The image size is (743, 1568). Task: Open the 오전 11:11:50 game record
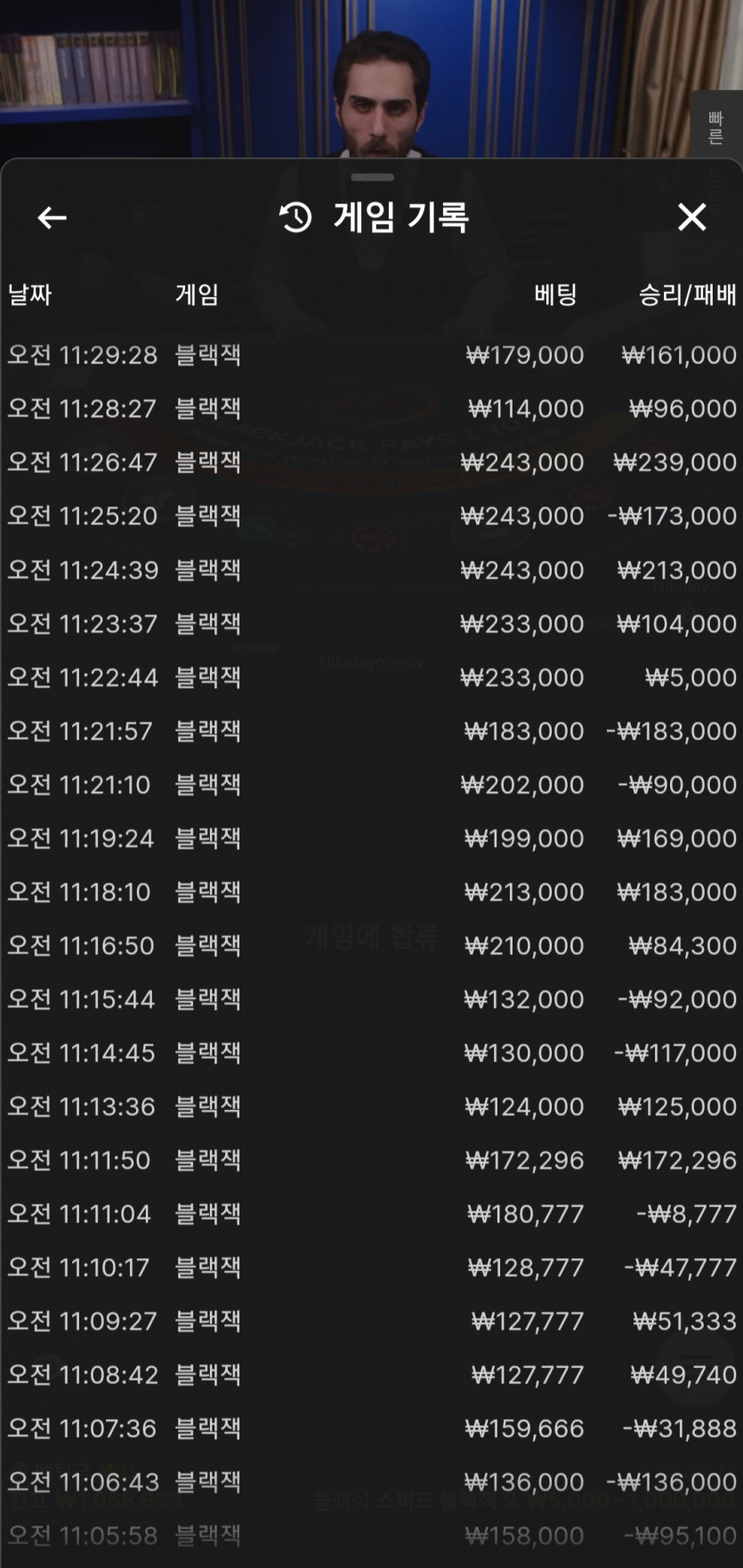[371, 1160]
